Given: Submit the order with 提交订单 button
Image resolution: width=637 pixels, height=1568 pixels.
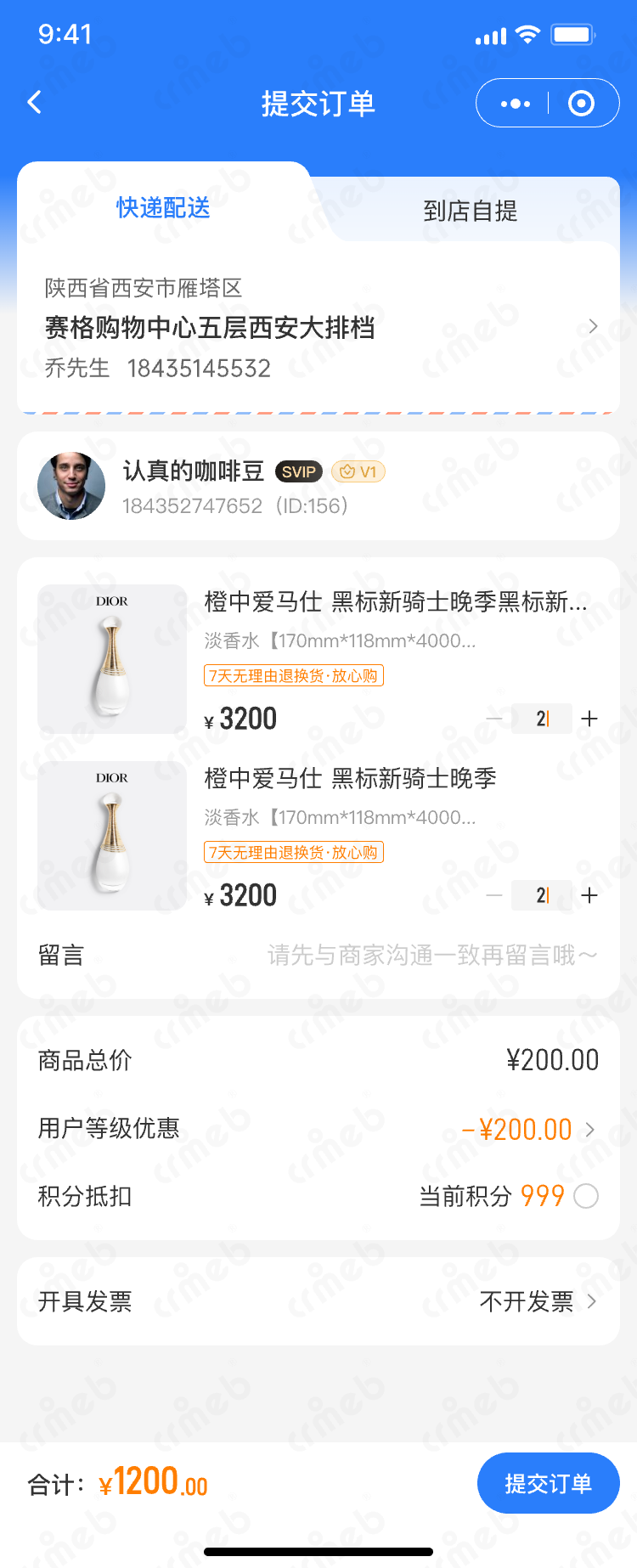Looking at the screenshot, I should point(548,1483).
